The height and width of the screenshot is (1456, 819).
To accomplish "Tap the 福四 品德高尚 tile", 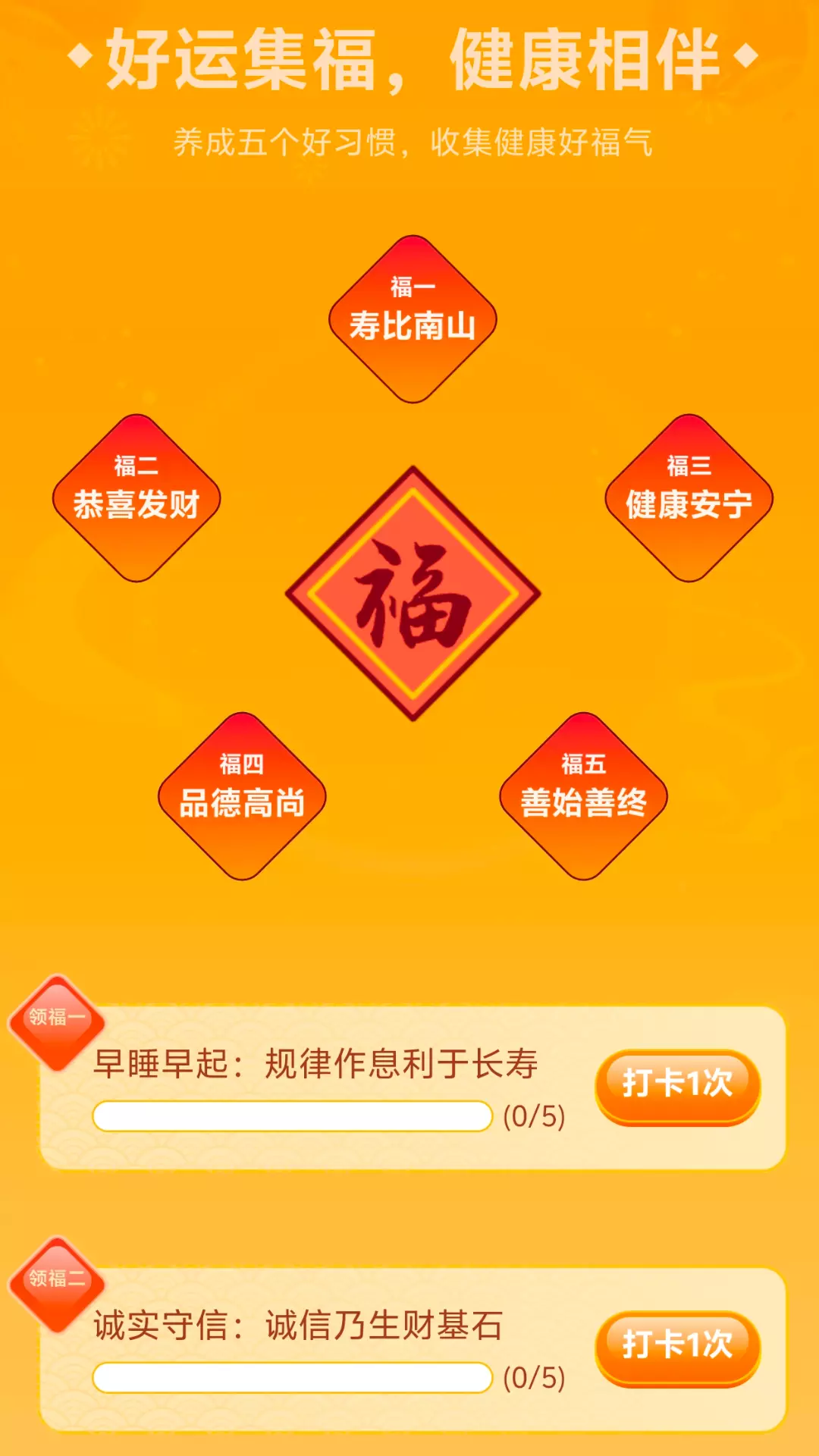I will tap(242, 796).
